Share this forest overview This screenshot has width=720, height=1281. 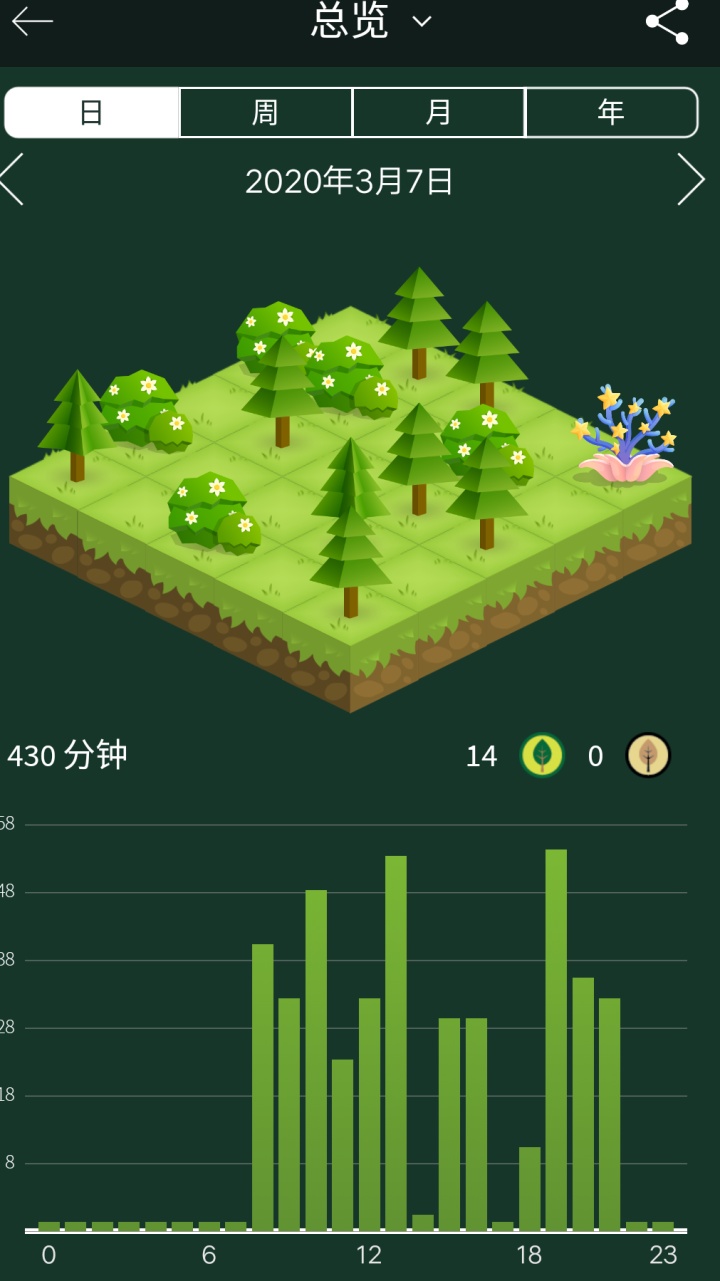(667, 21)
